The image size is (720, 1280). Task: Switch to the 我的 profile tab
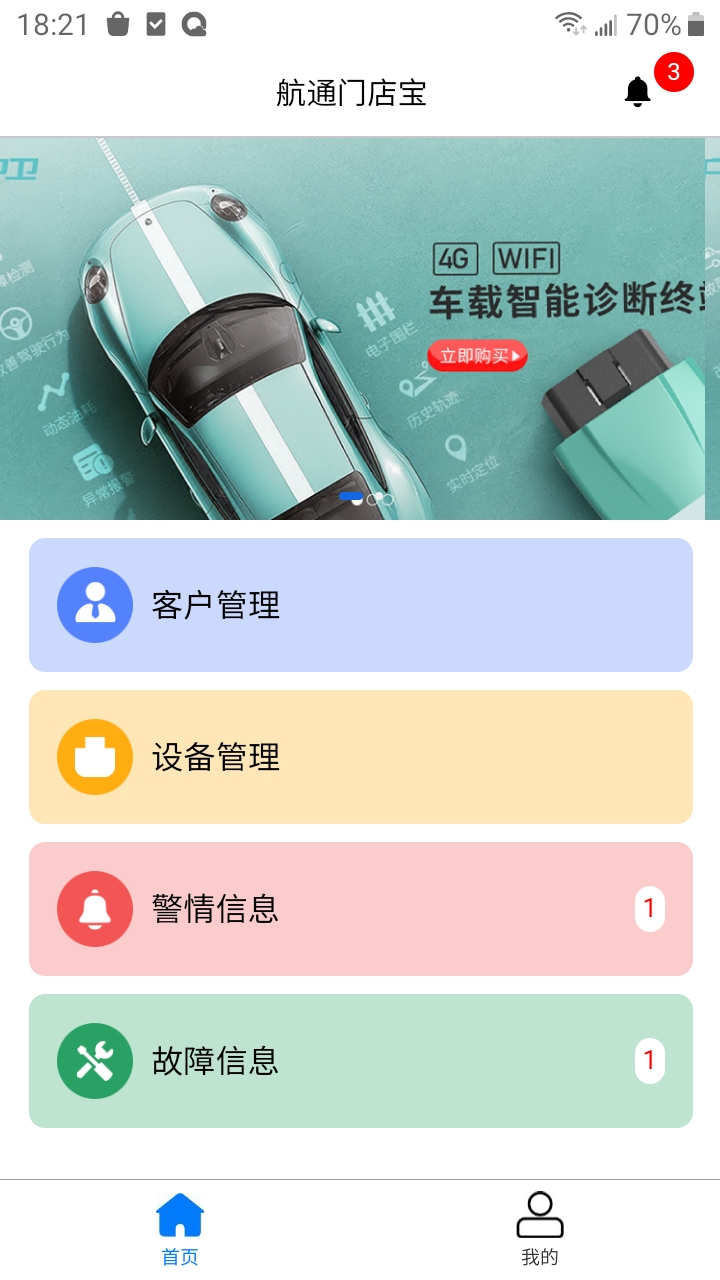(x=540, y=1229)
